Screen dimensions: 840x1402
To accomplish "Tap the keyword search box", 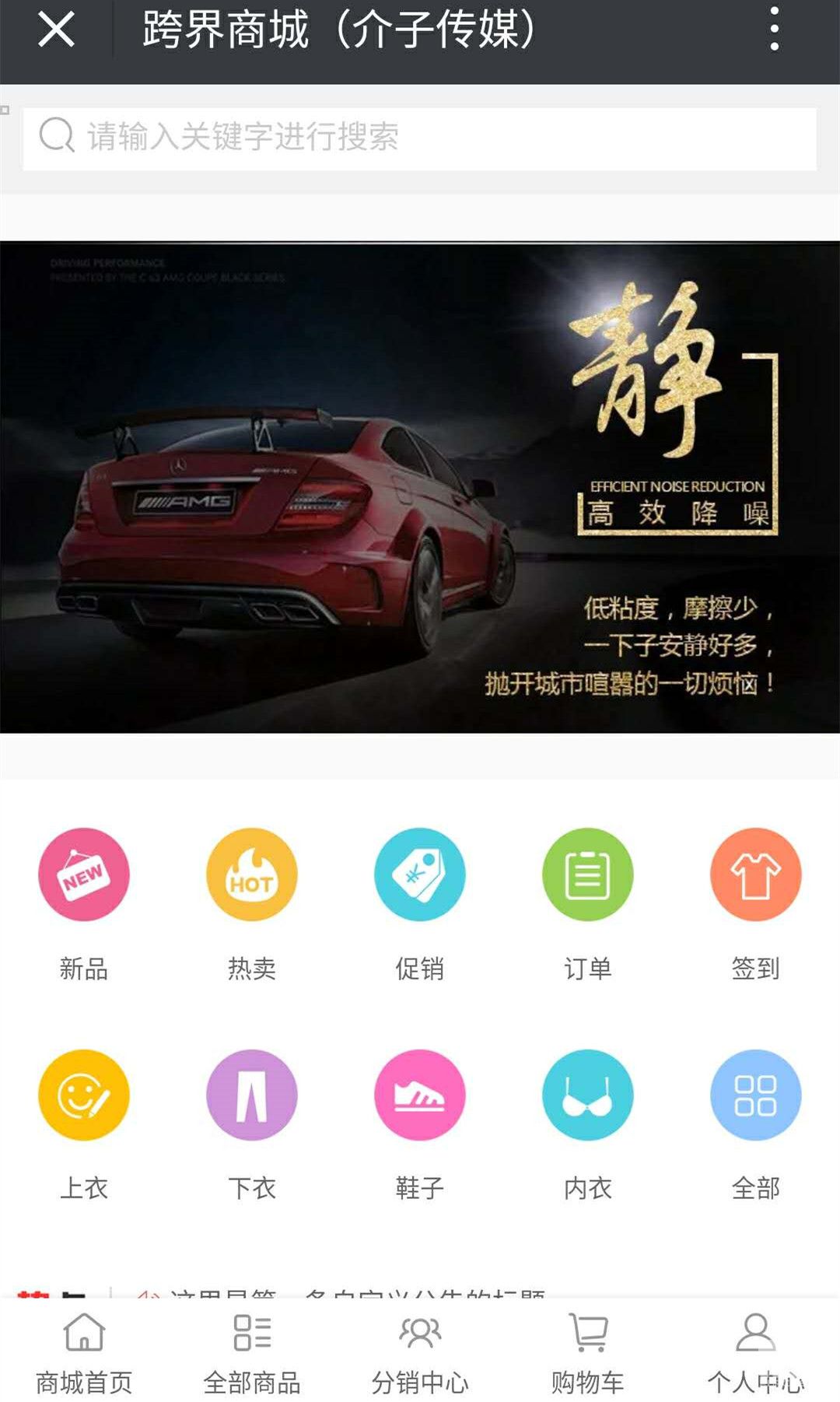I will coord(420,138).
